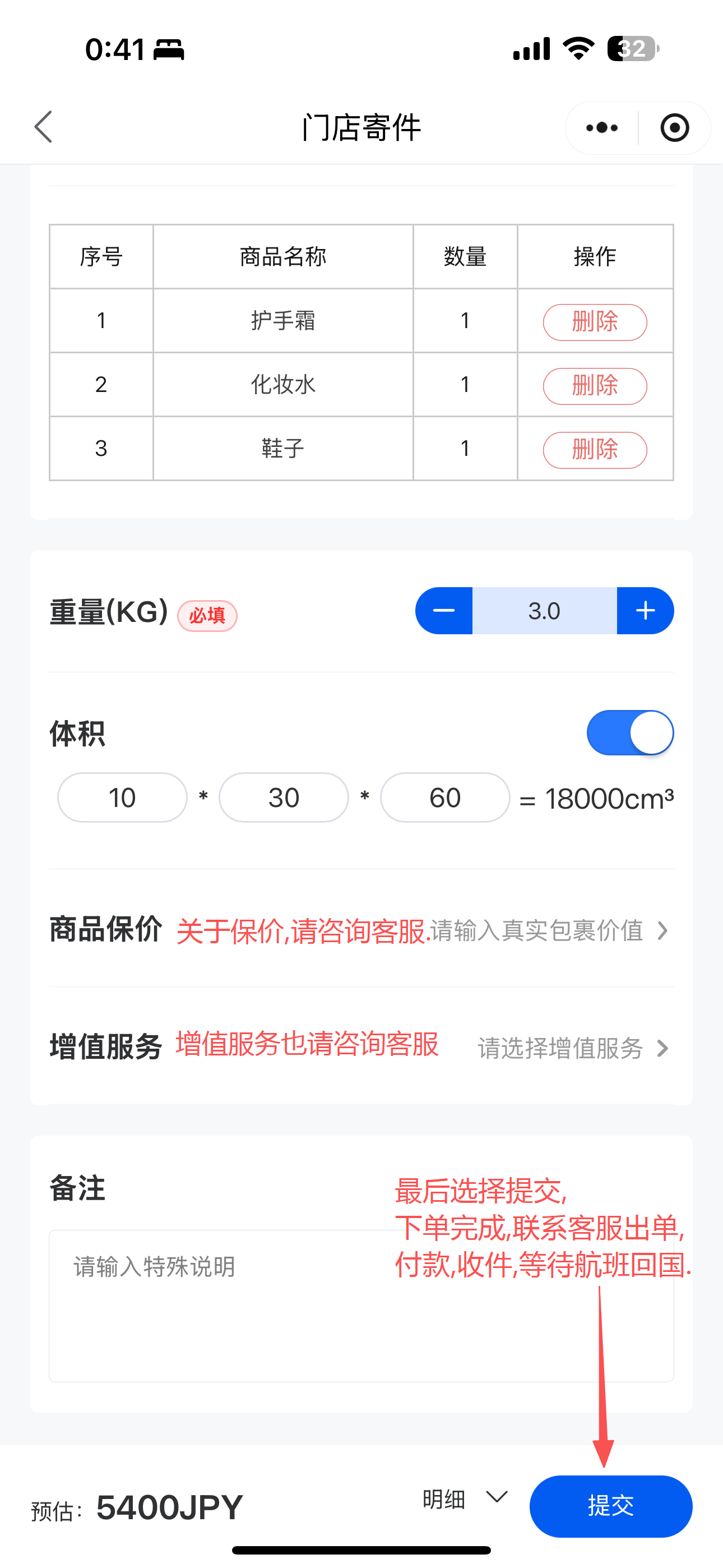
Task: Increase weight with the plus button
Action: point(645,611)
